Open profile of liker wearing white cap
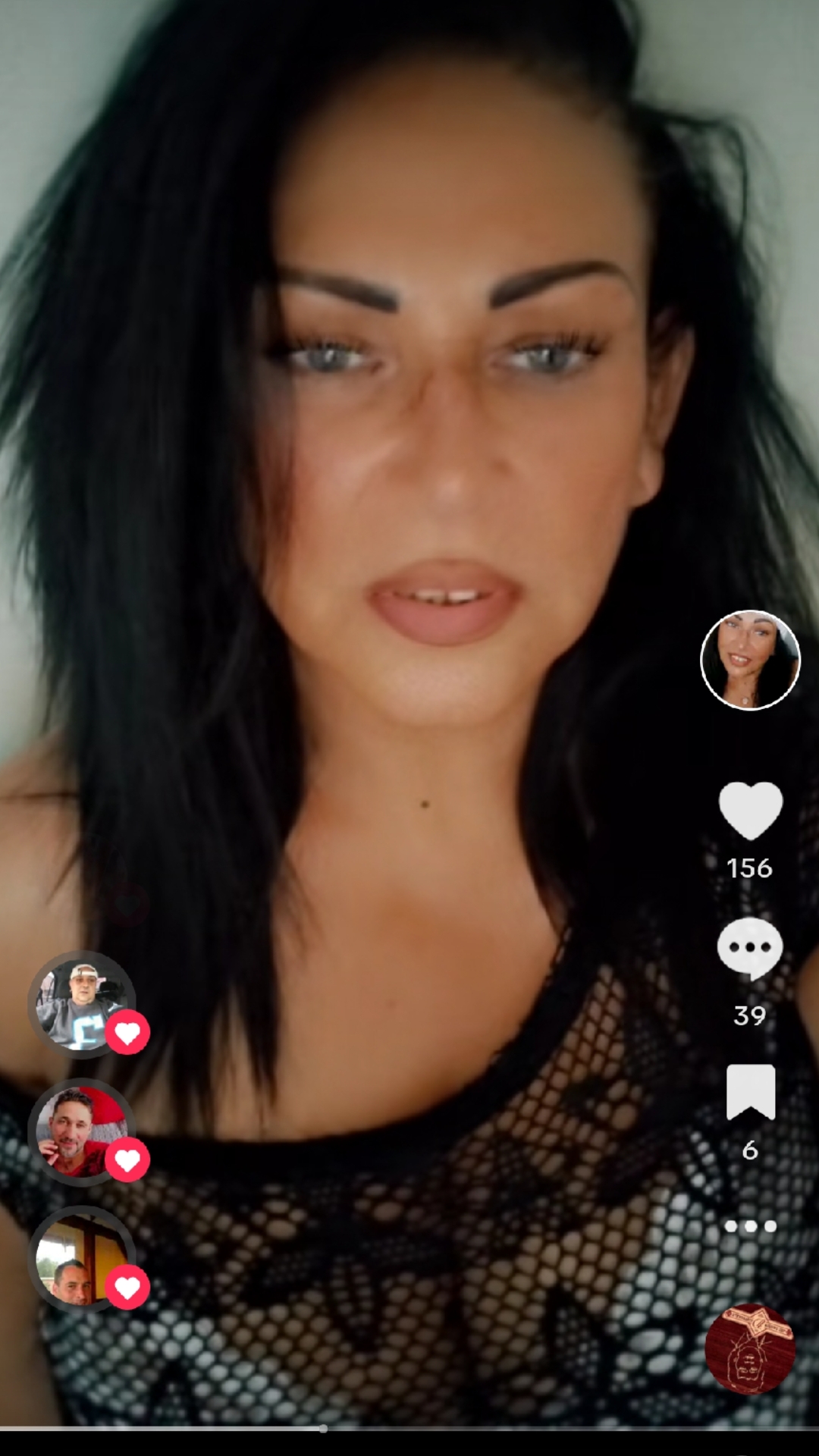 coord(80,1005)
